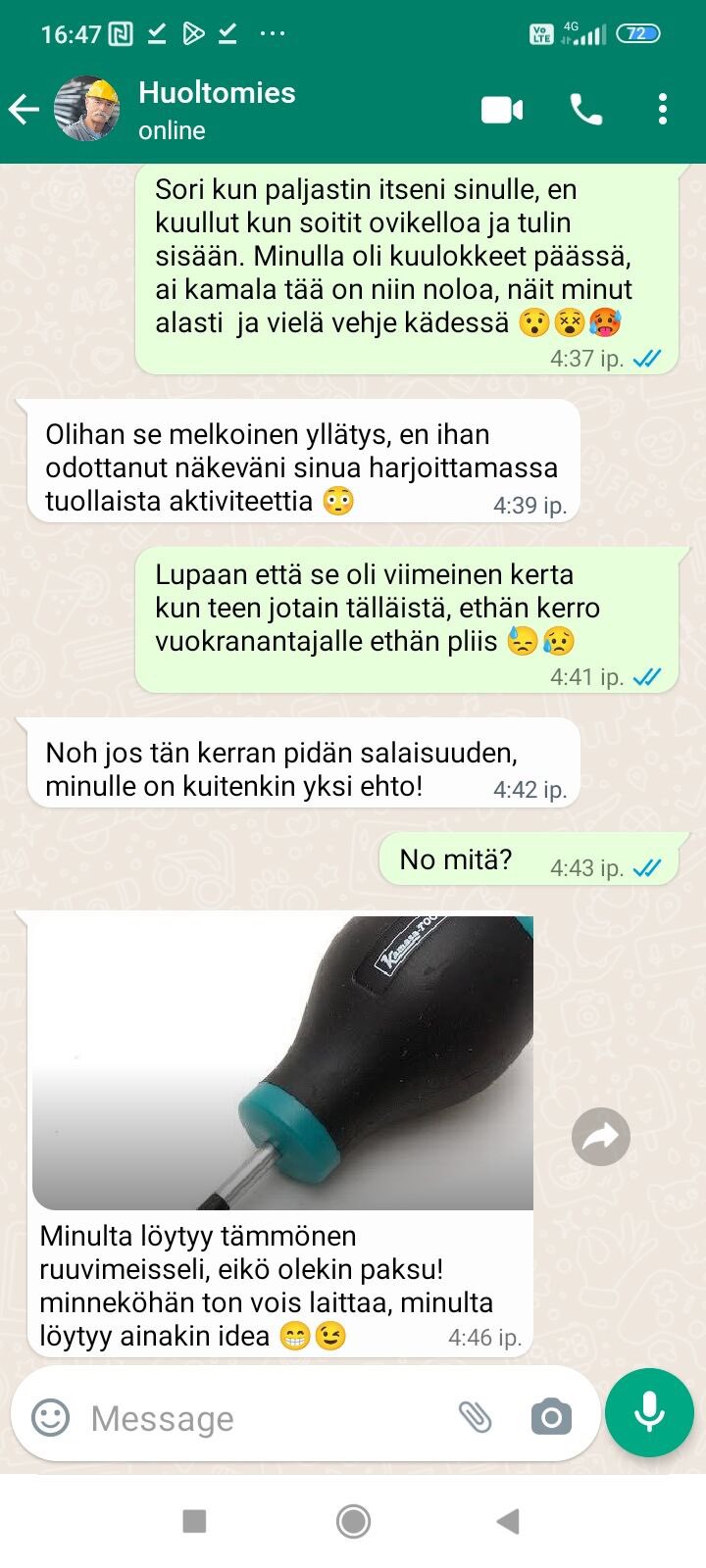The height and width of the screenshot is (1568, 706).
Task: Open the received screwdriver photo
Action: (x=282, y=1062)
